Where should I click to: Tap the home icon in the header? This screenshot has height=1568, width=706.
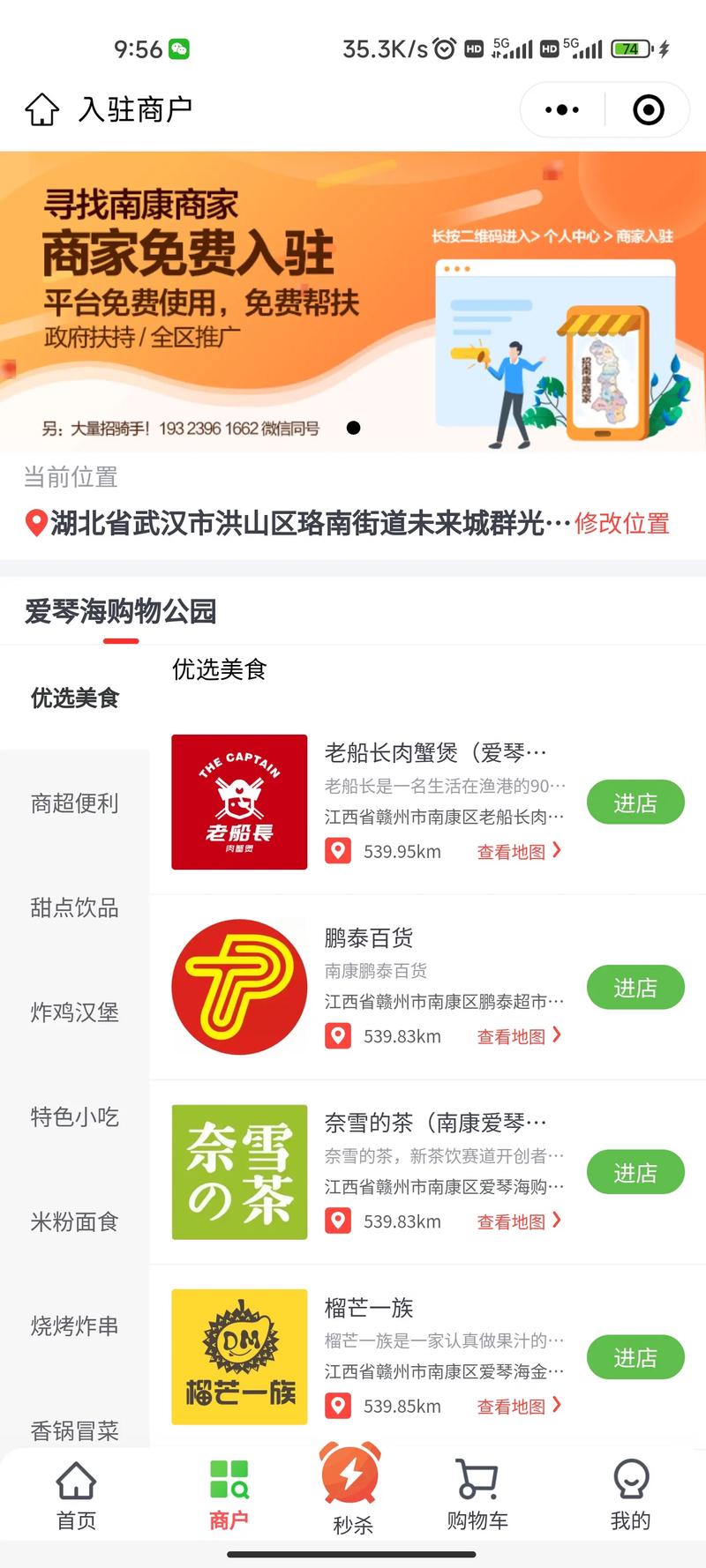pos(41,109)
